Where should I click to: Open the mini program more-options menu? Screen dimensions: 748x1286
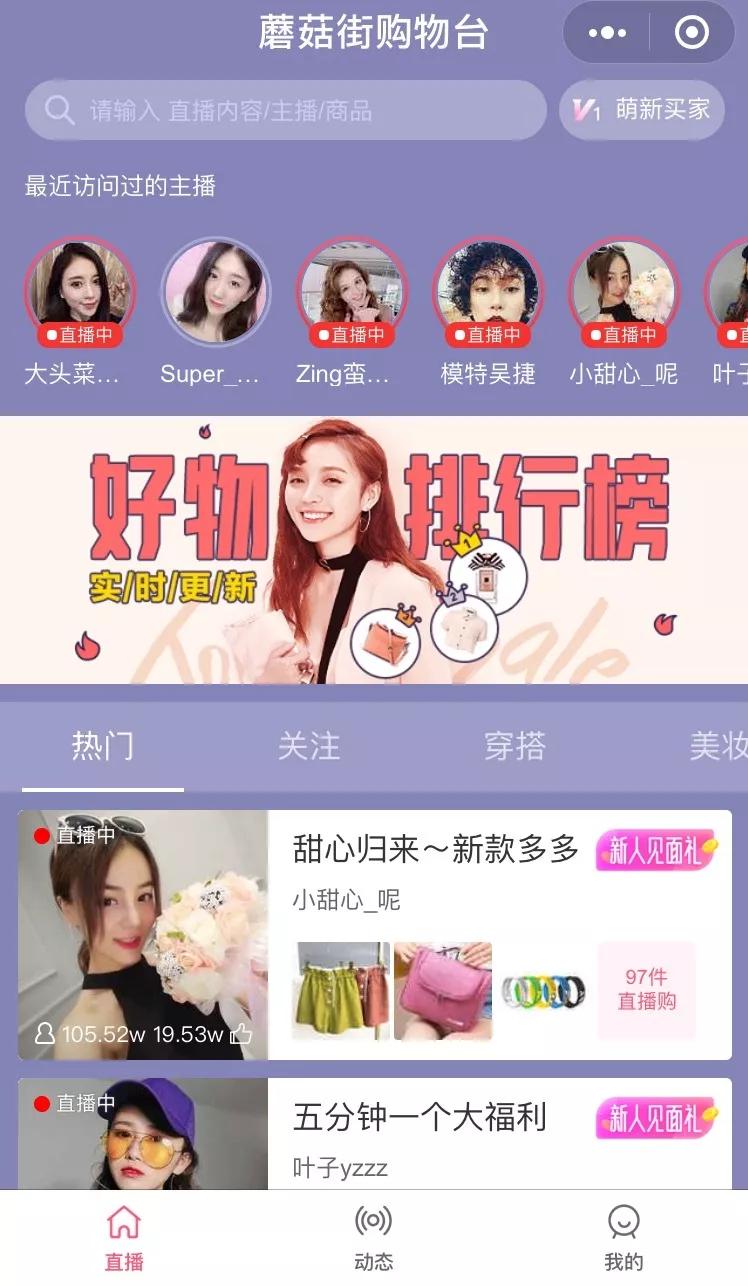[607, 33]
